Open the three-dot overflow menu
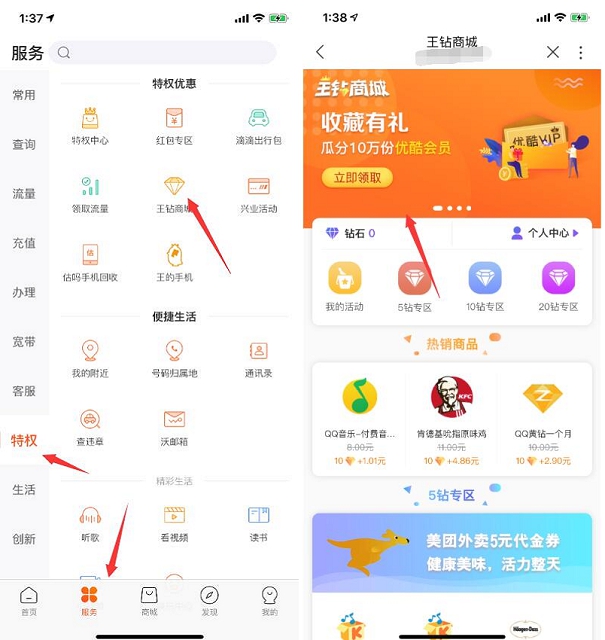The height and width of the screenshot is (640, 605). point(581,52)
